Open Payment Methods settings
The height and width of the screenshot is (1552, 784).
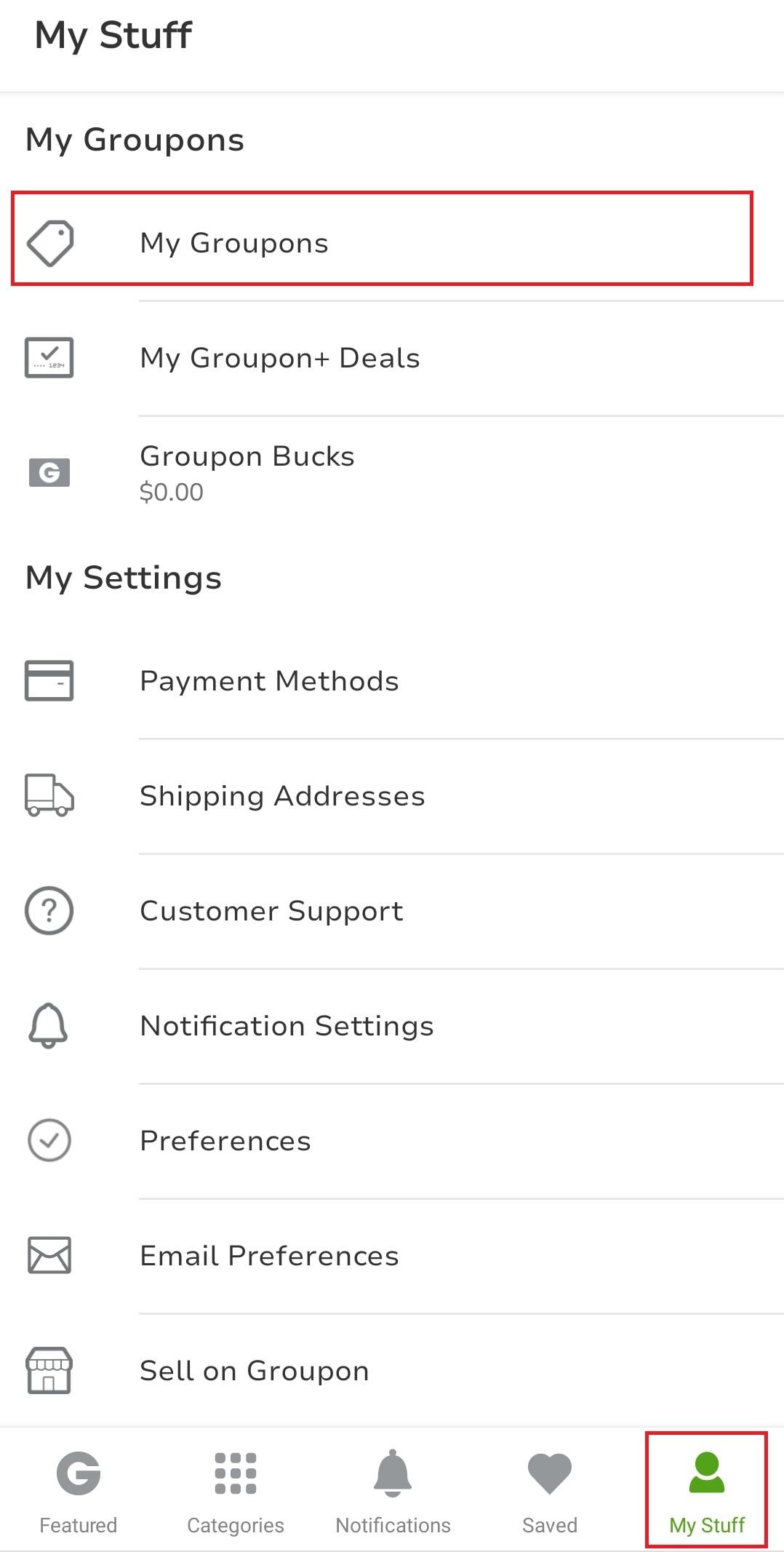[269, 680]
